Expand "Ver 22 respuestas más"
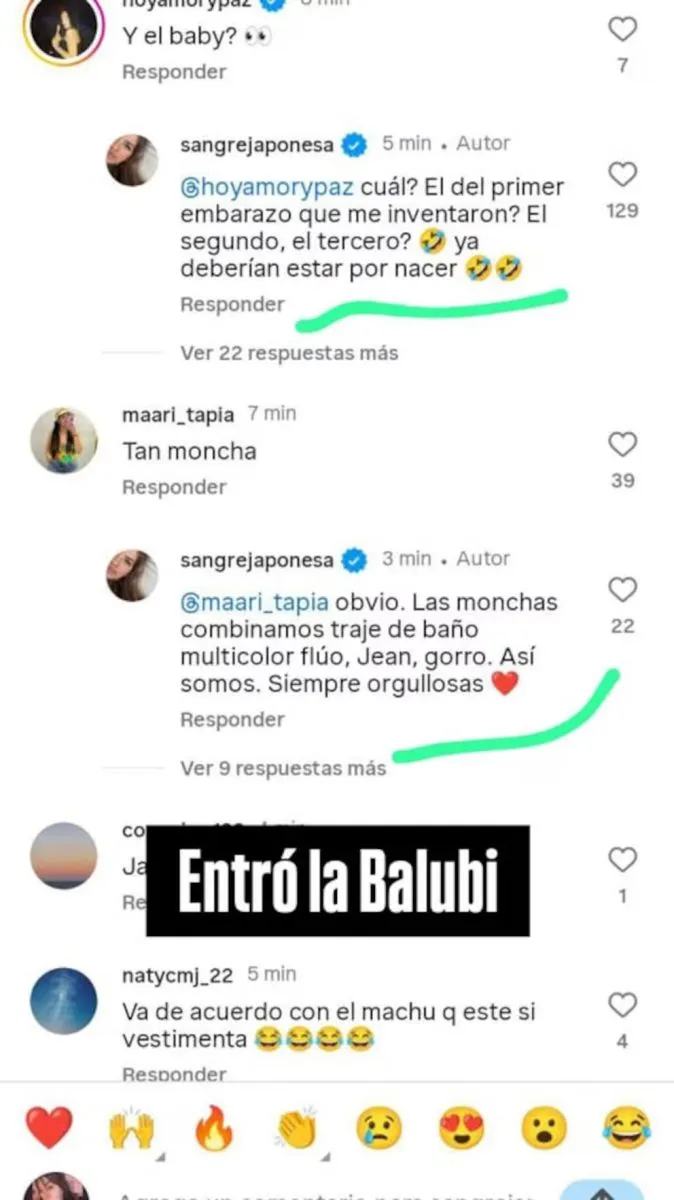The width and height of the screenshot is (674, 1200). point(289,353)
